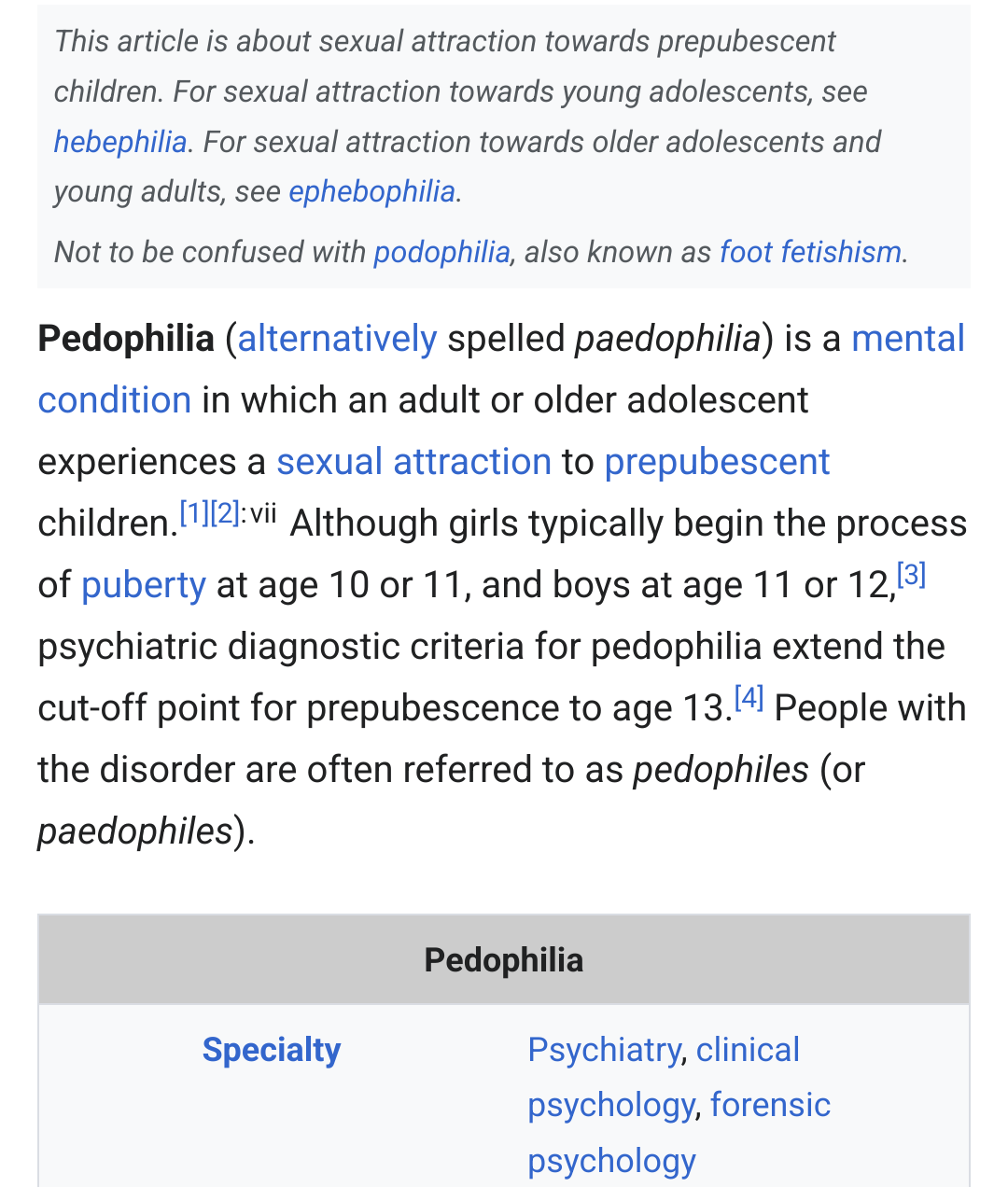The width and height of the screenshot is (1008, 1187).
Task: Follow the podophilia link
Action: 441,252
